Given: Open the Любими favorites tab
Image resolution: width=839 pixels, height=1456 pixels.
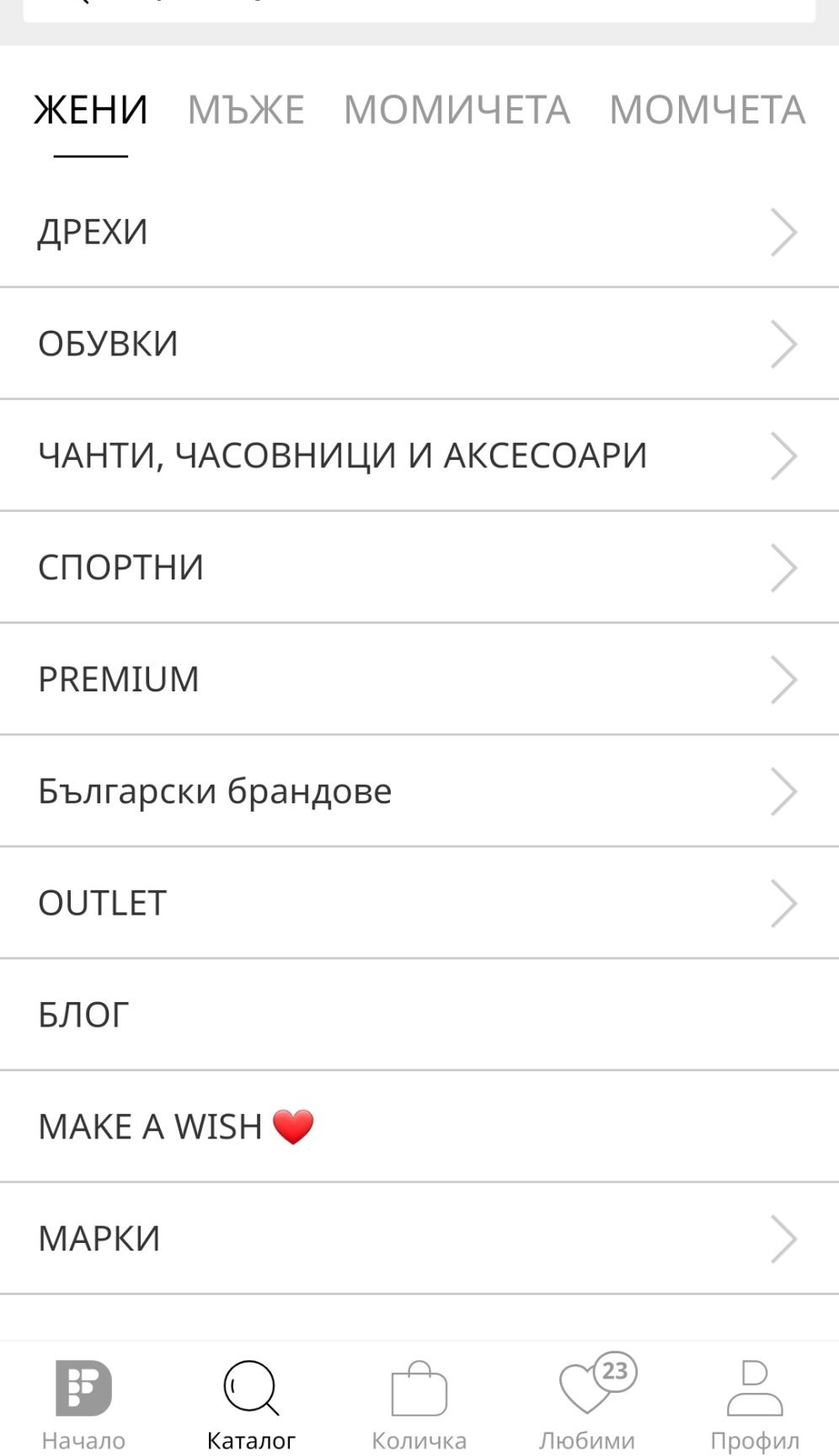Looking at the screenshot, I should 587,1402.
